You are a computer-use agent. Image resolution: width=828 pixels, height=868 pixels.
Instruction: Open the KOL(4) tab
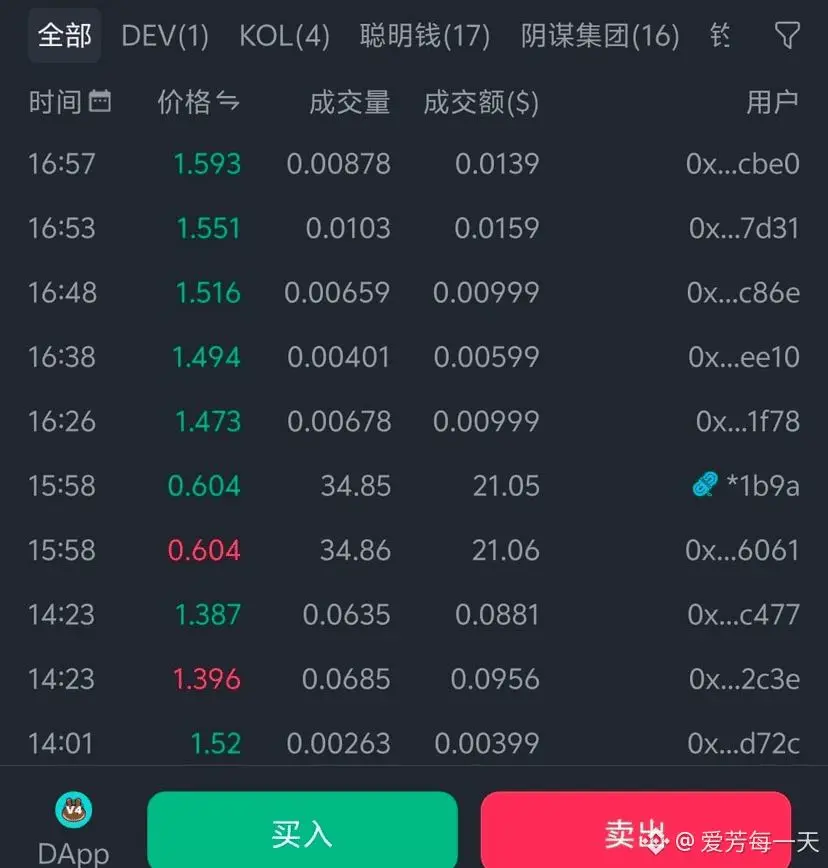pos(284,37)
